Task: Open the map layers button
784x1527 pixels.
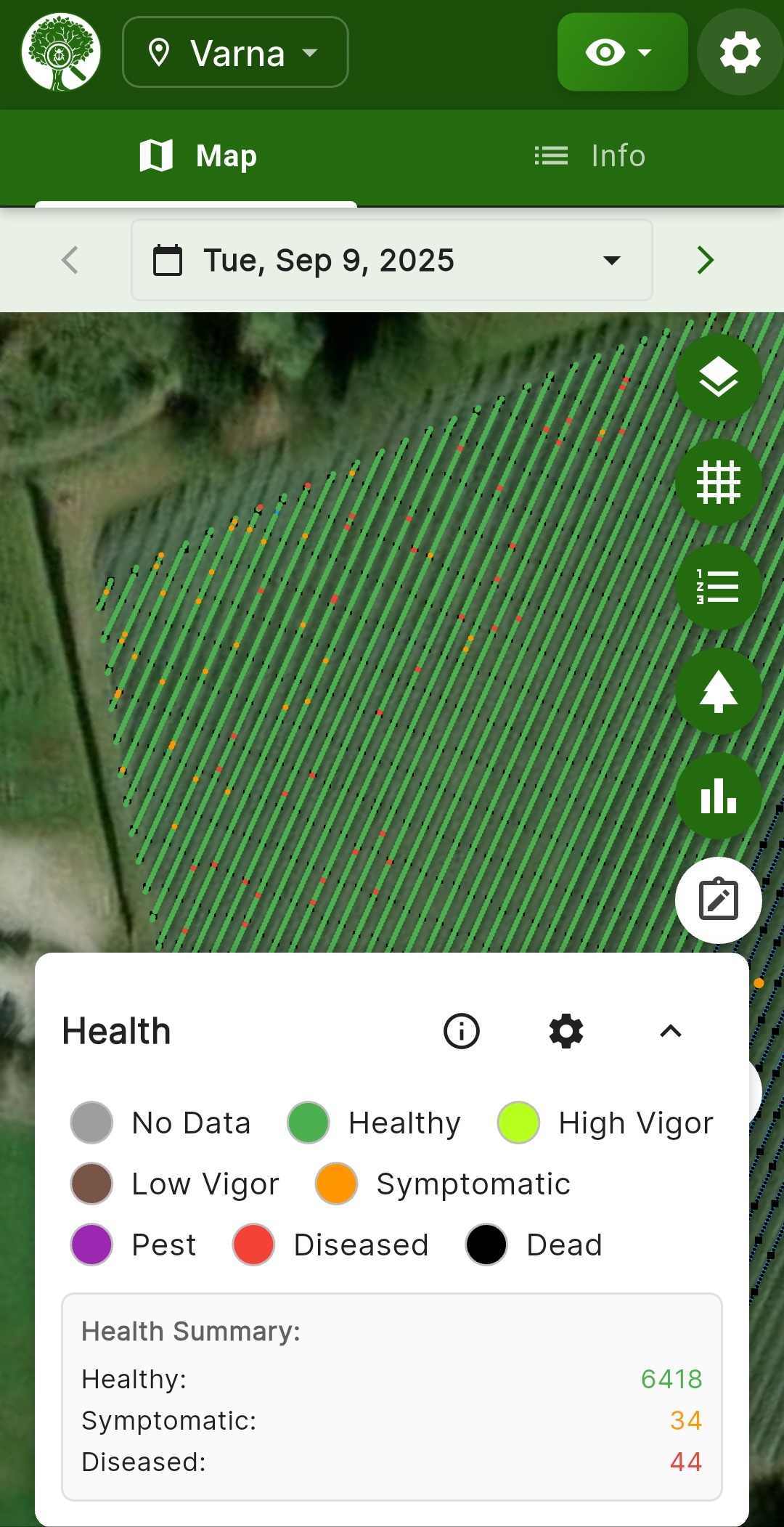Action: tap(718, 378)
